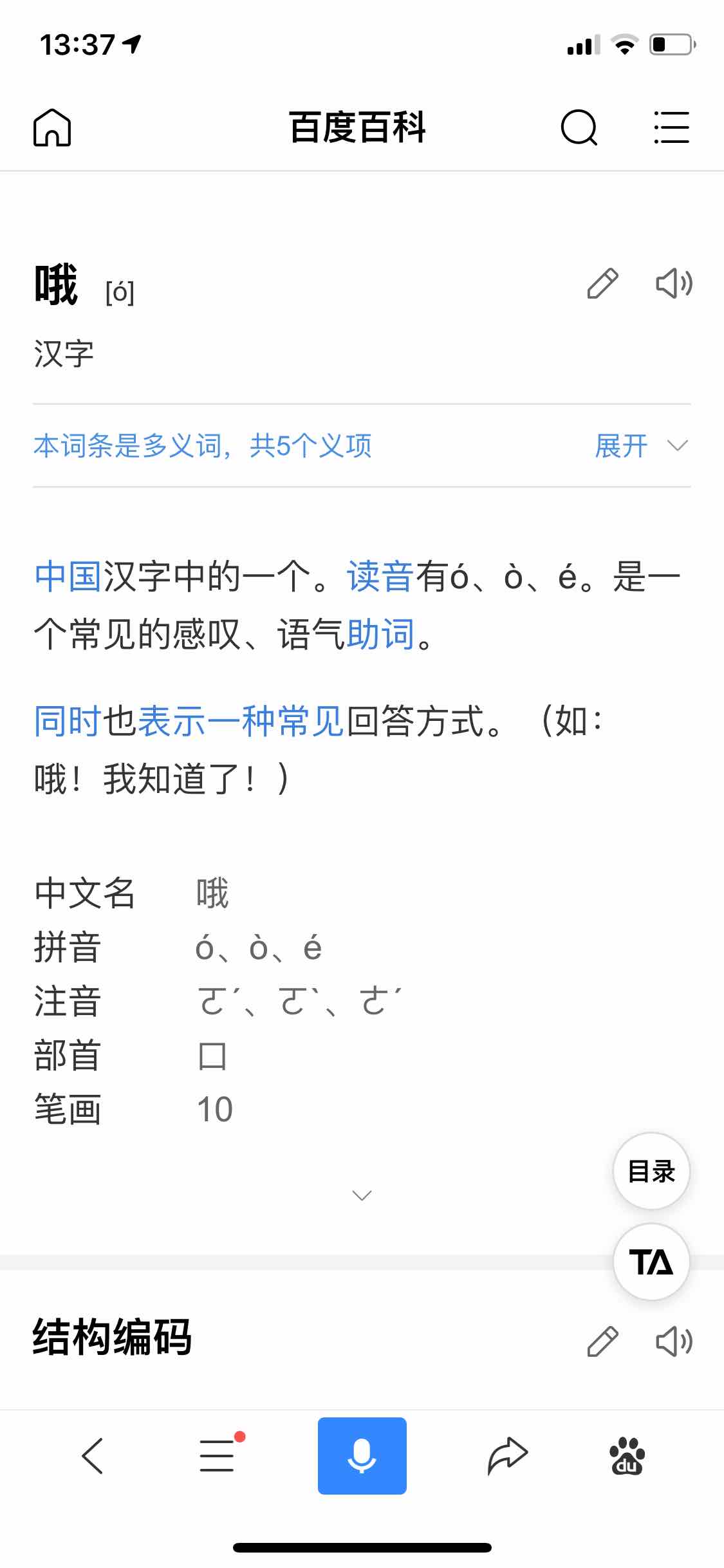Tap the floating TA button

(x=651, y=1262)
